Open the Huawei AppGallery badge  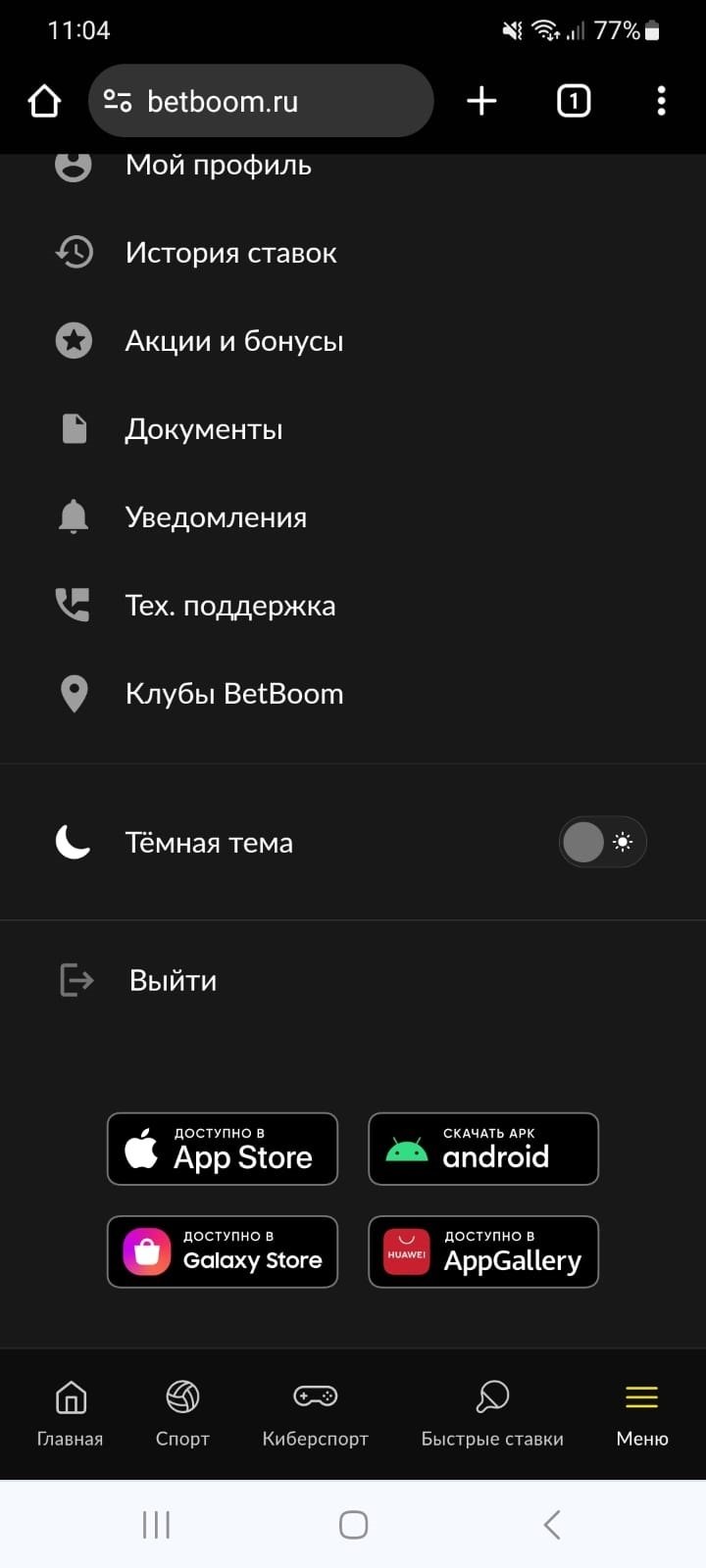483,1251
